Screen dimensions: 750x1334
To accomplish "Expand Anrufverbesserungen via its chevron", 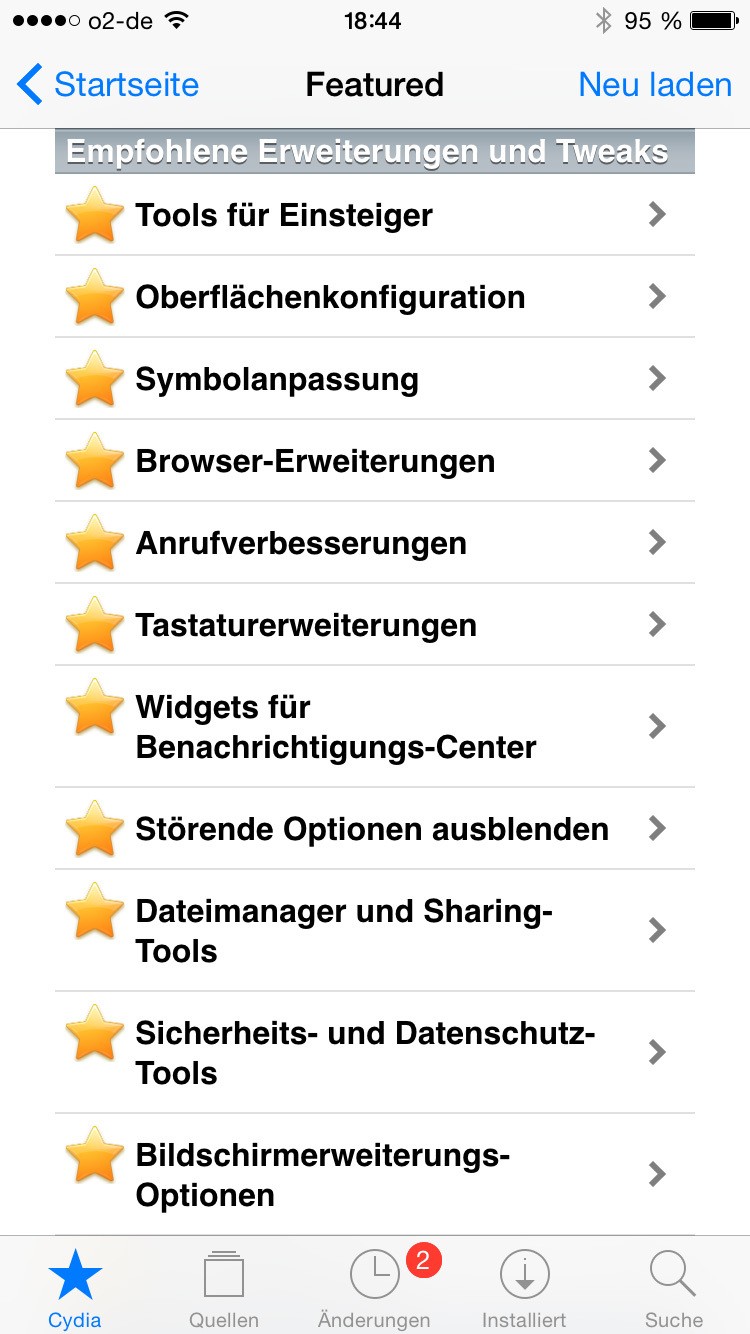I will coord(657,543).
